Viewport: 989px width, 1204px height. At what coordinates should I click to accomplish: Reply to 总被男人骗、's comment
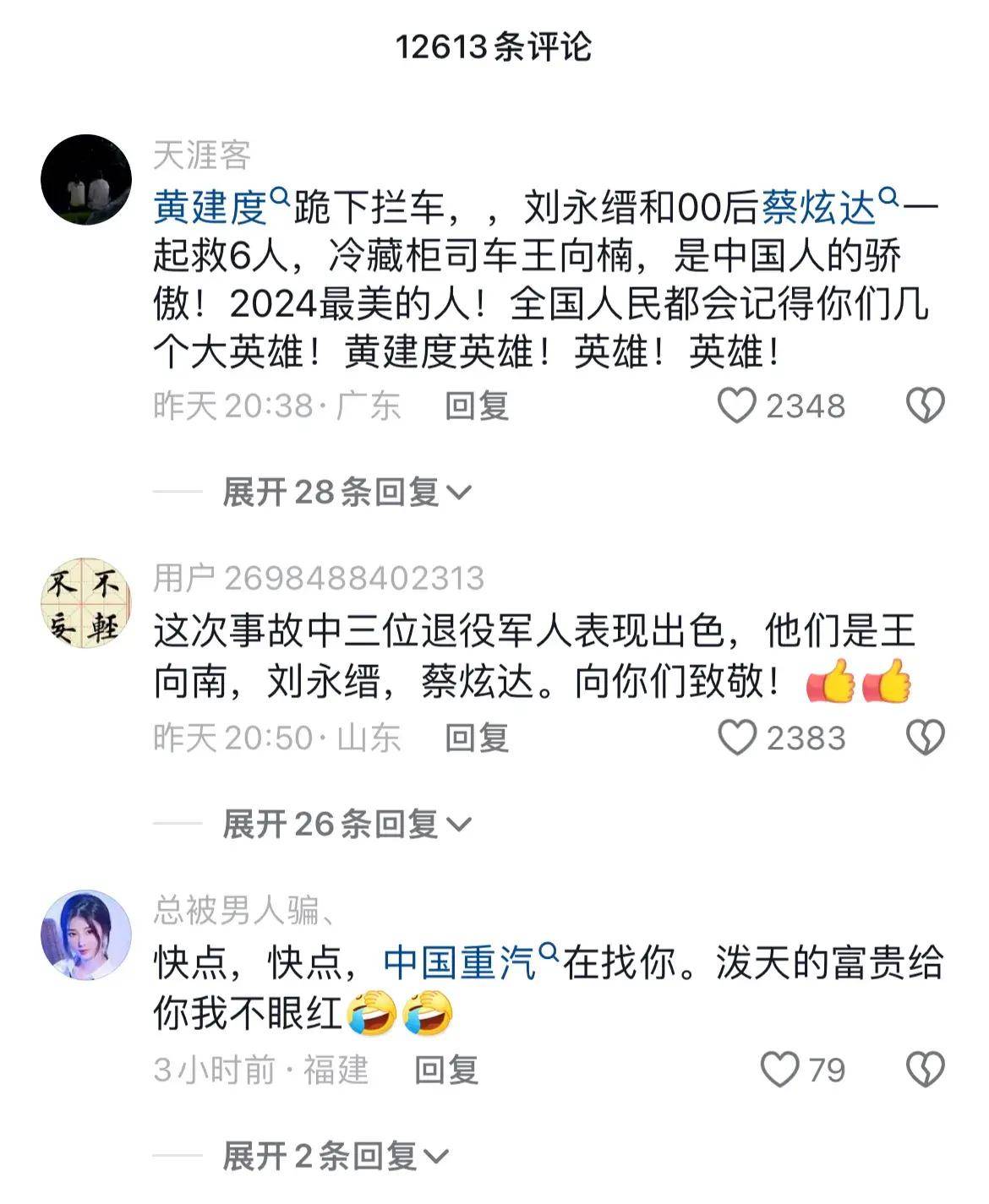pyautogui.click(x=446, y=1071)
